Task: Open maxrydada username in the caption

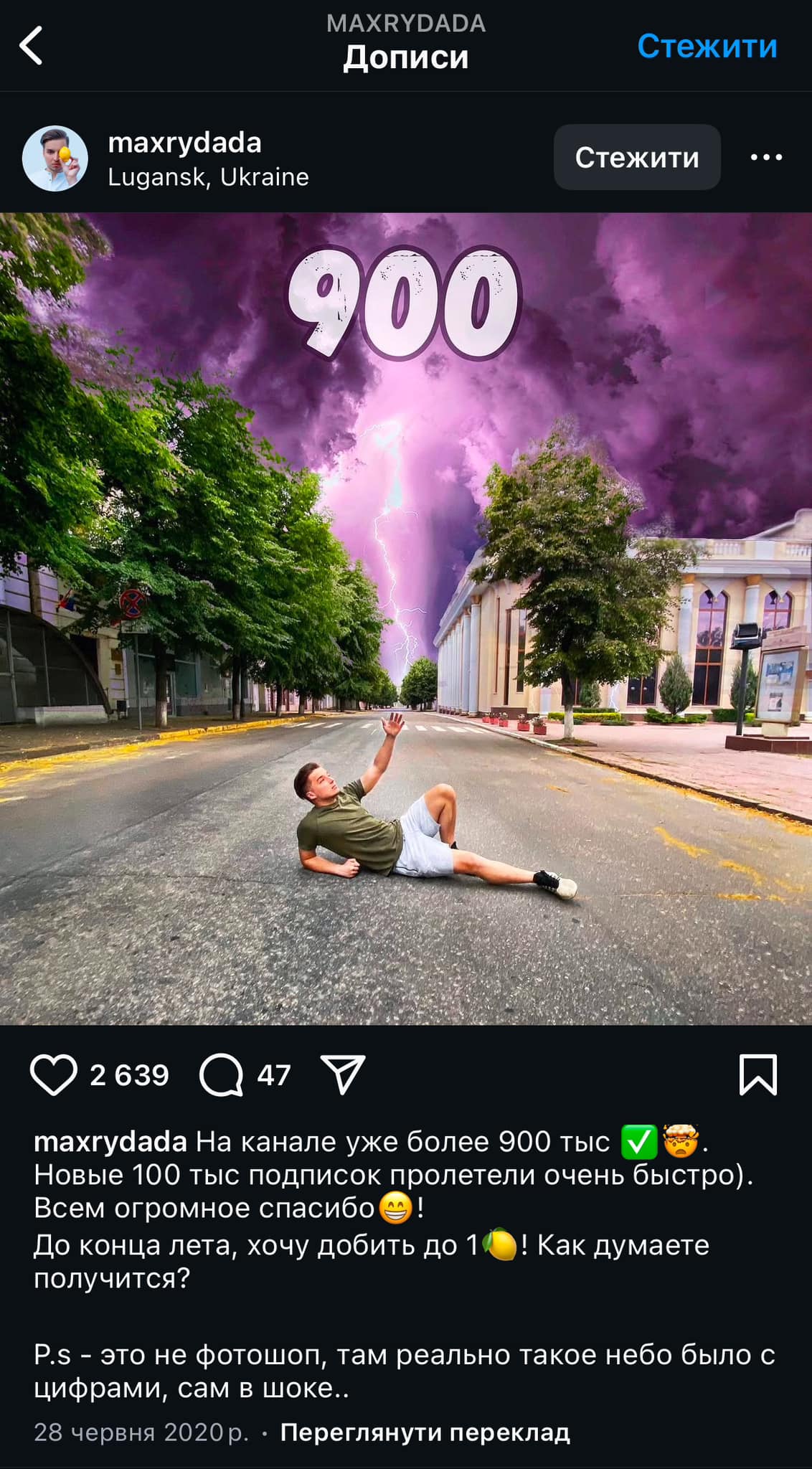Action: [110, 1141]
